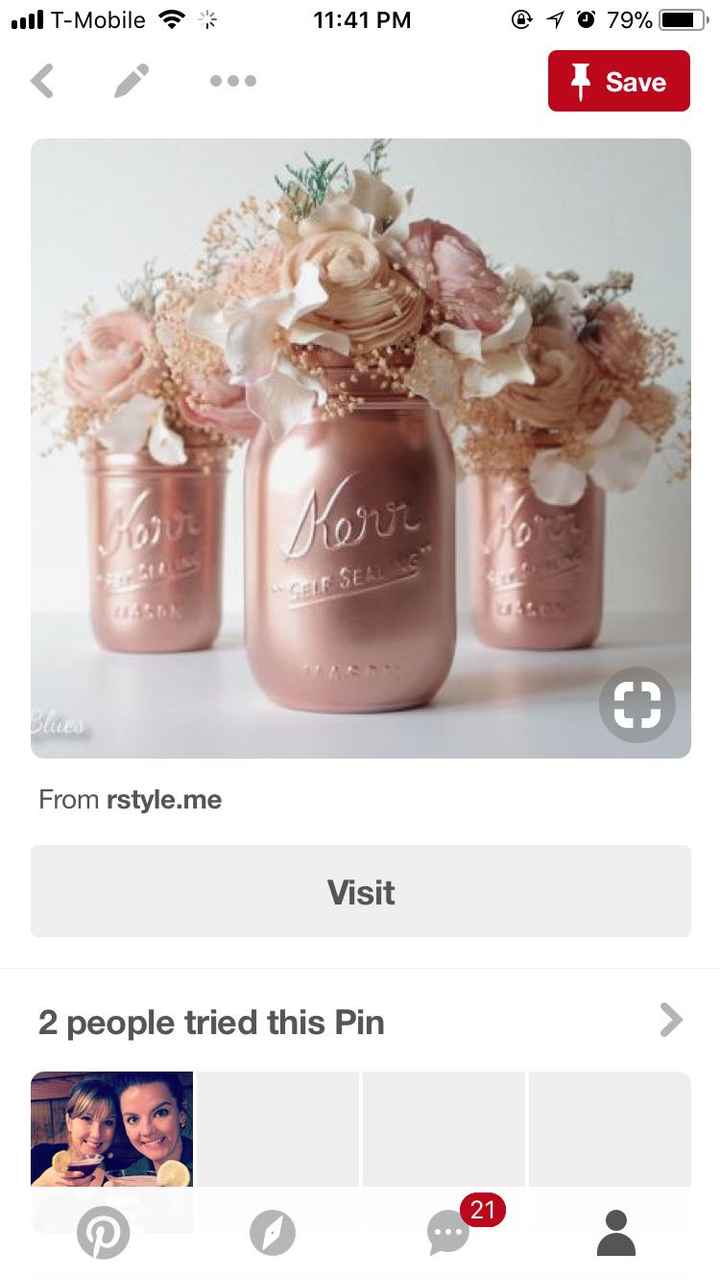Image resolution: width=720 pixels, height=1280 pixels.
Task: Select the search compass icon
Action: tap(274, 1233)
